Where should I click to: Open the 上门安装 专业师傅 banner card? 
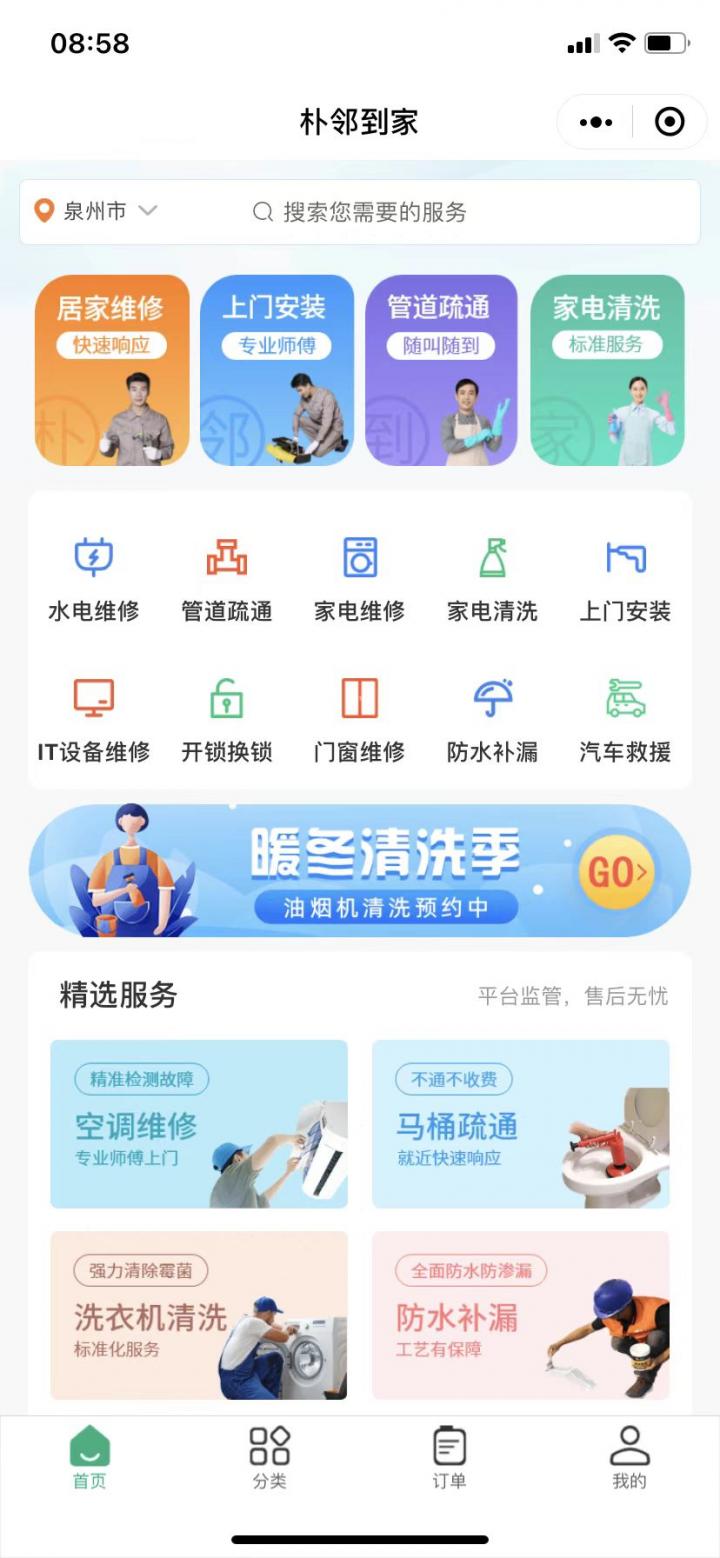tap(277, 370)
